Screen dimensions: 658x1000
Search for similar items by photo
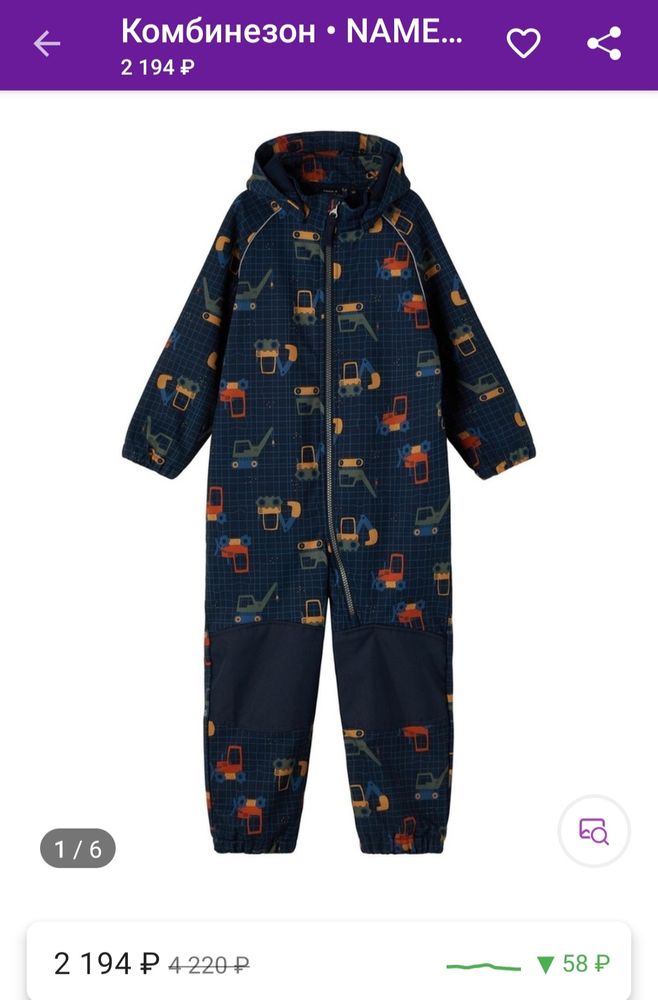[x=593, y=830]
